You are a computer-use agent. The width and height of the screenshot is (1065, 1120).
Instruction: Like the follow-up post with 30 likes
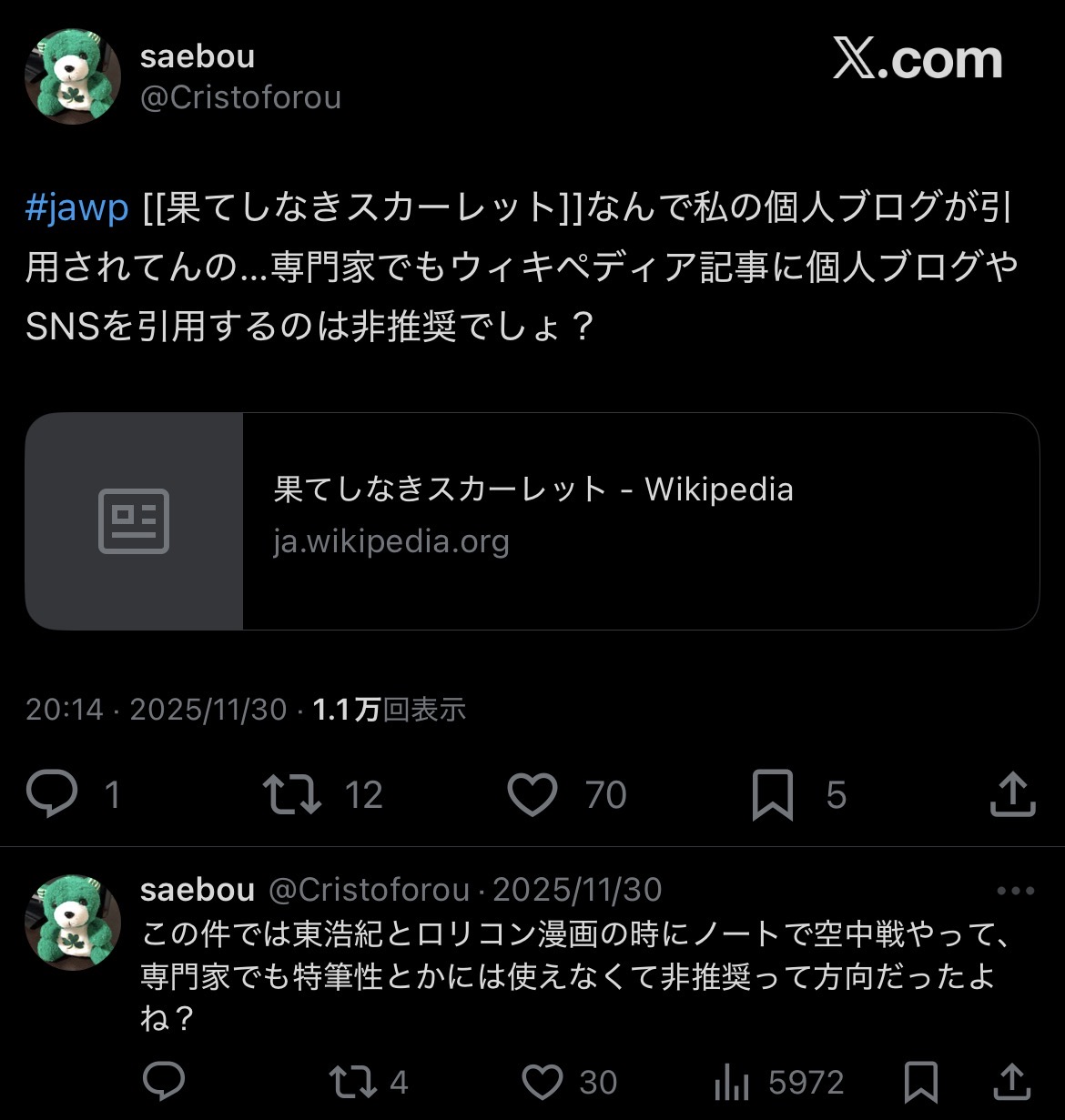[x=543, y=1082]
